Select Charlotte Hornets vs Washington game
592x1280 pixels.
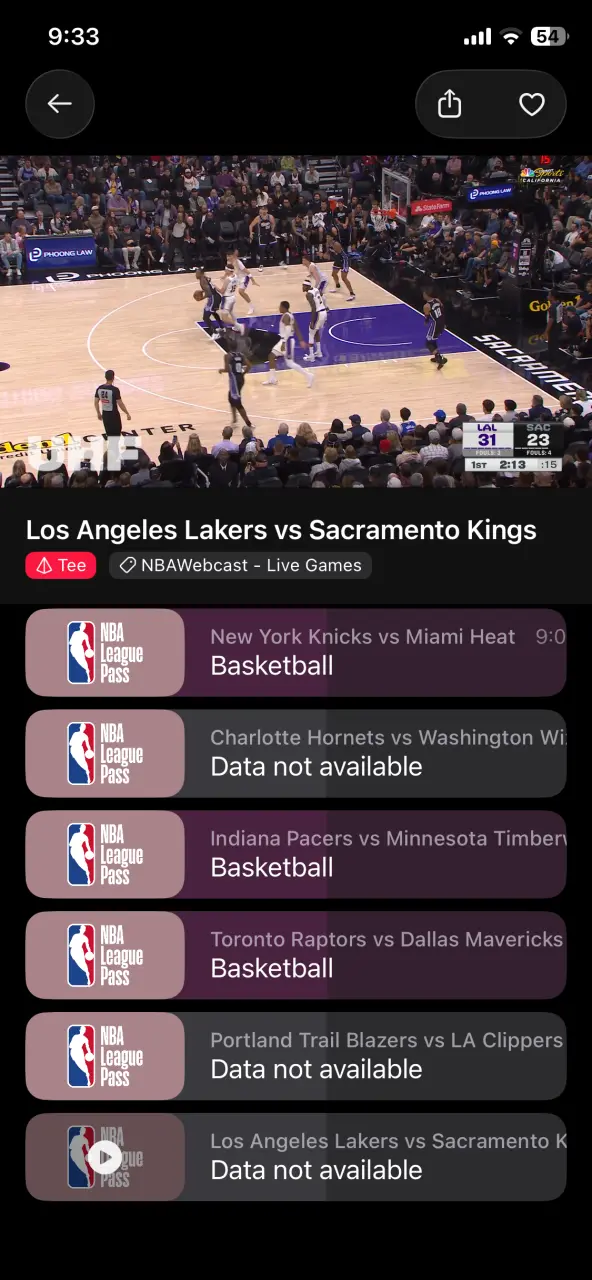[x=296, y=753]
